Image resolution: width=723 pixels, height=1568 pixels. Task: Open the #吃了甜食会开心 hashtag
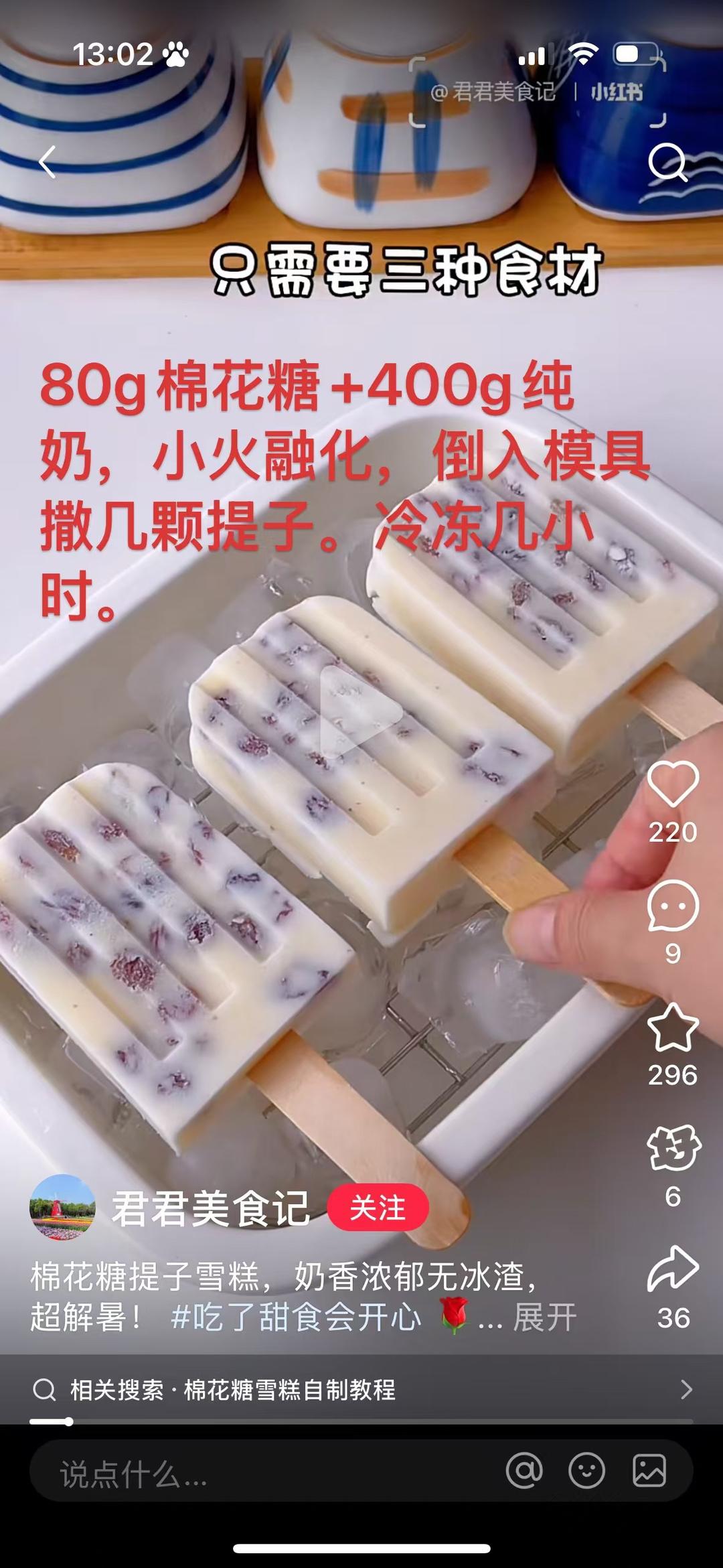(x=296, y=1317)
